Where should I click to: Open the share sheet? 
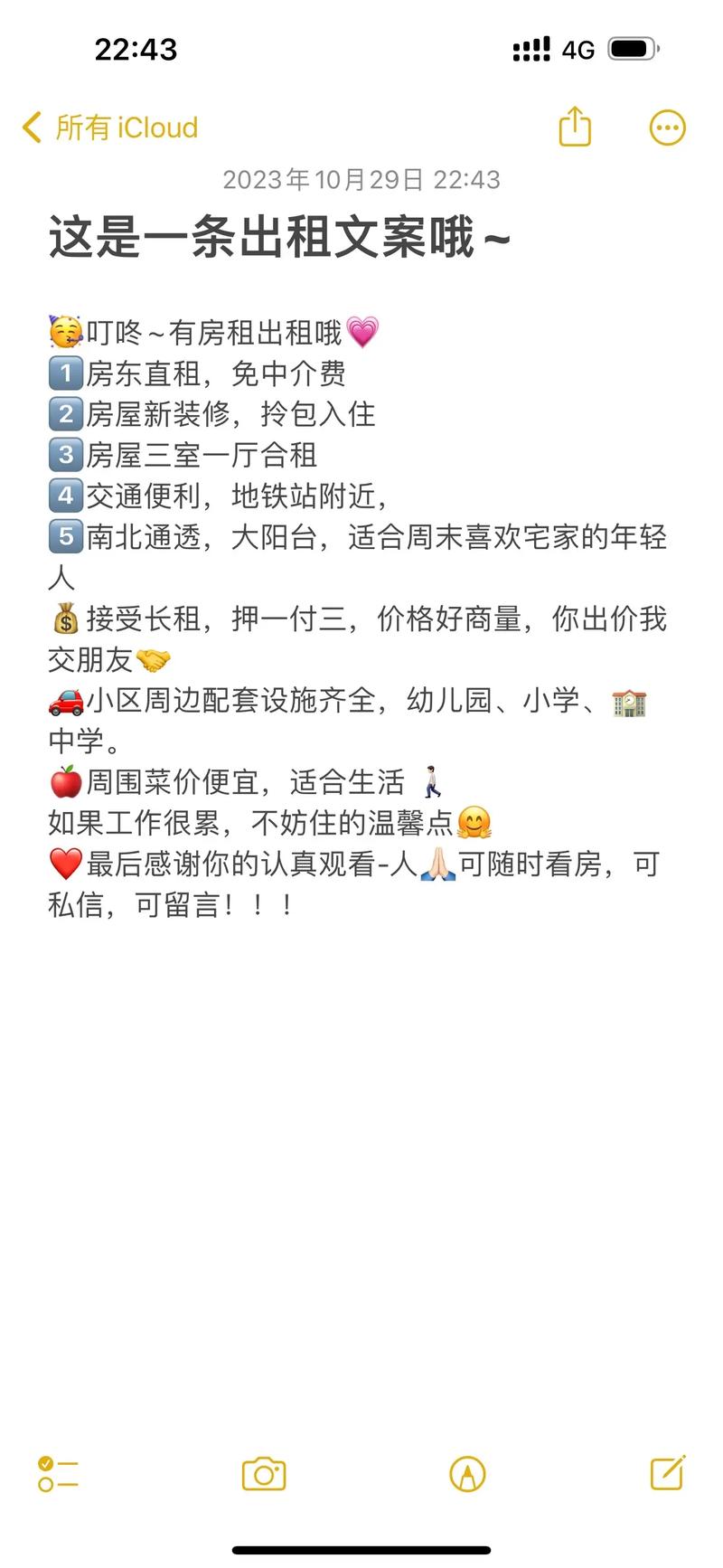point(575,127)
